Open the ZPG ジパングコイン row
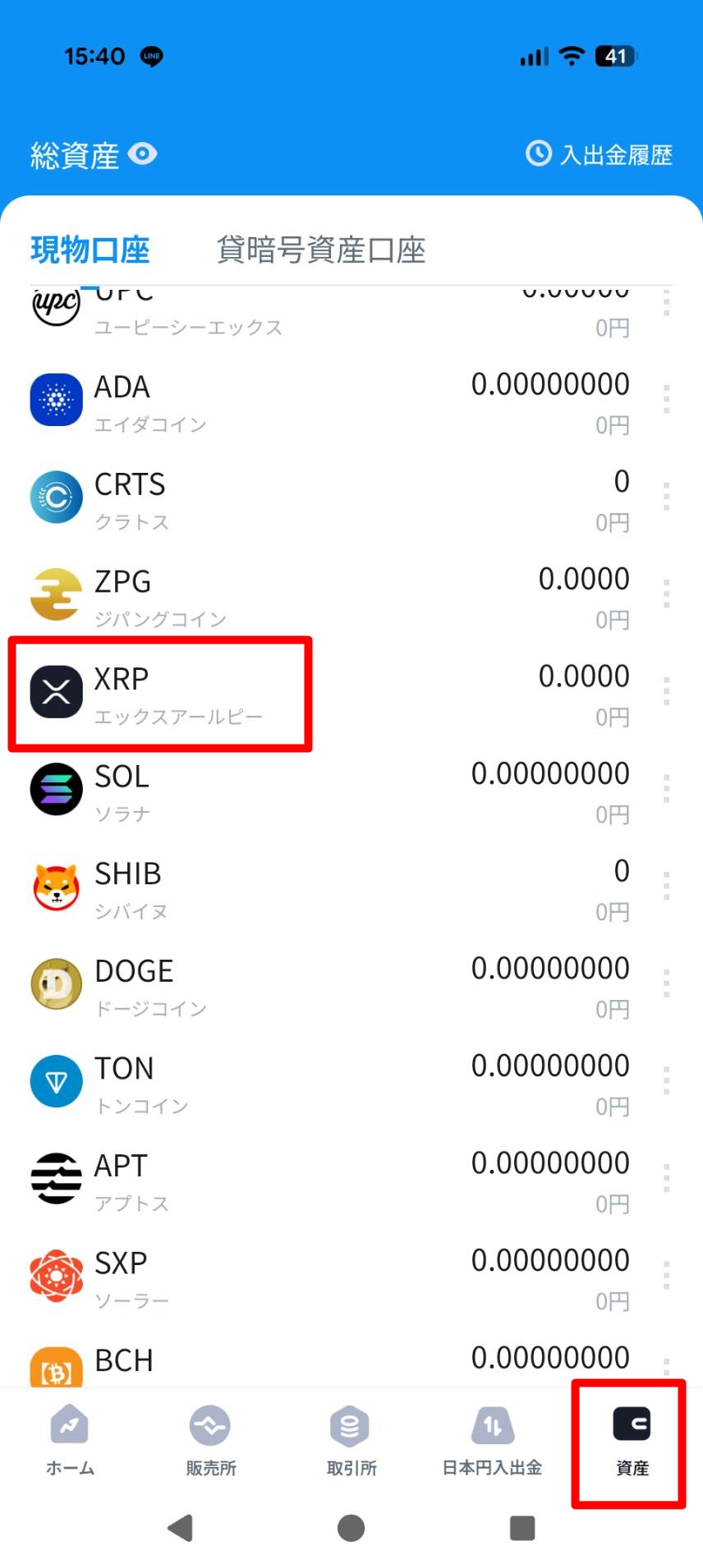Screen dimensions: 703x1568 329,597
